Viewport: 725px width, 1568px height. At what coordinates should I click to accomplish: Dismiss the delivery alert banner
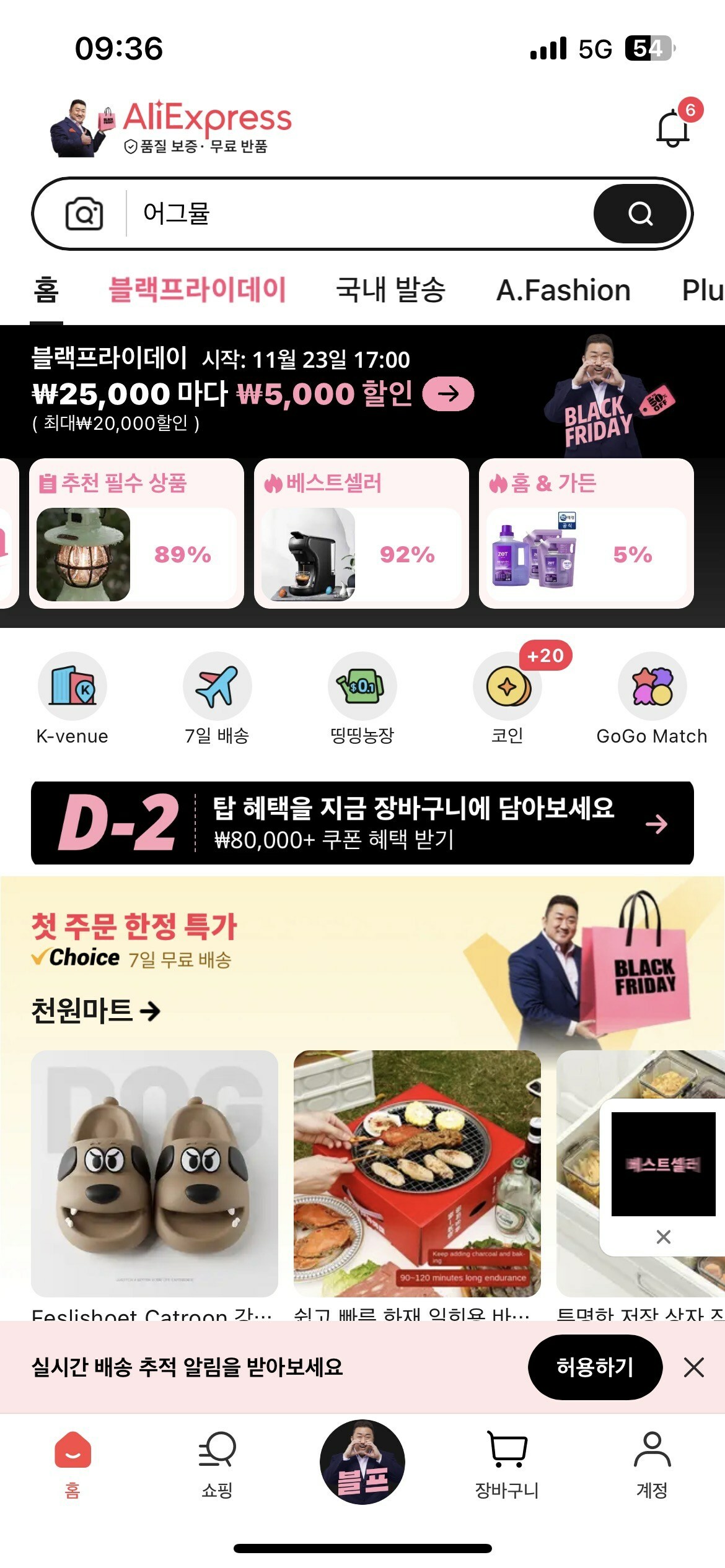click(x=693, y=1367)
